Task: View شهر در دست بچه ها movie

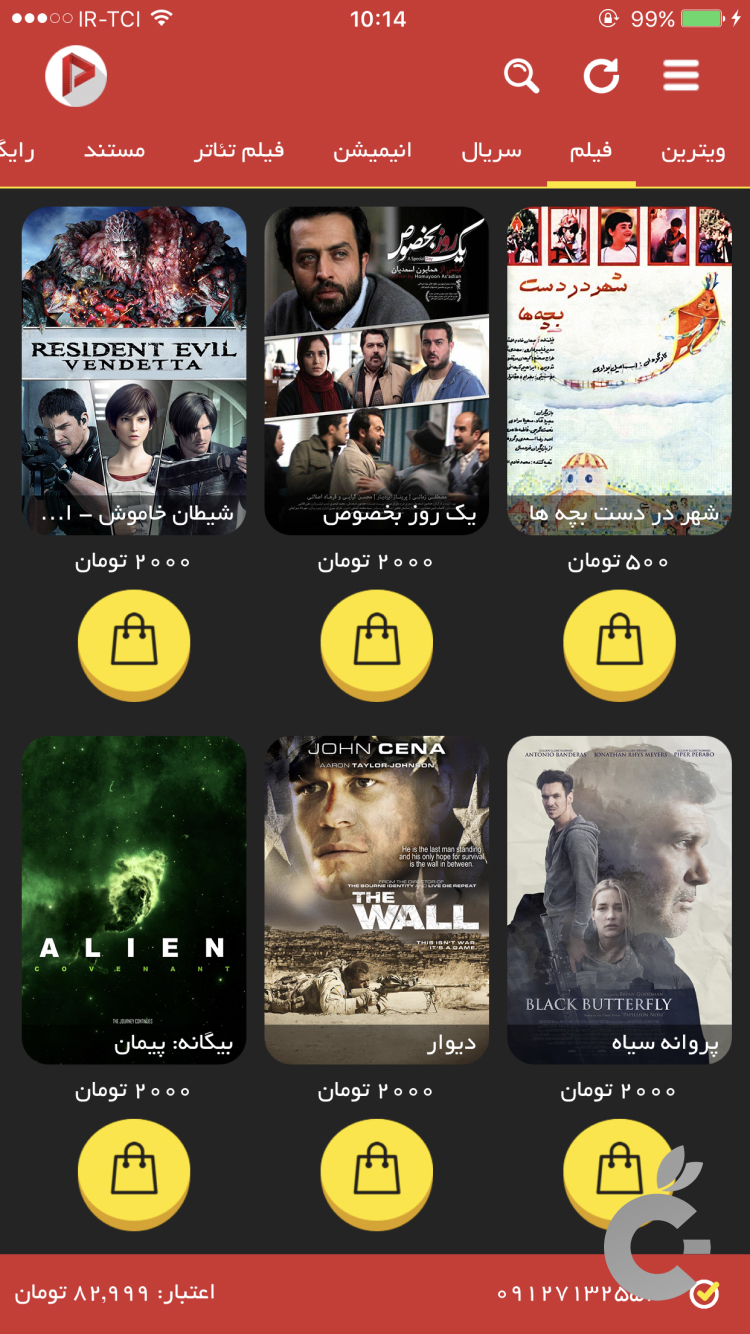Action: pyautogui.click(x=620, y=370)
